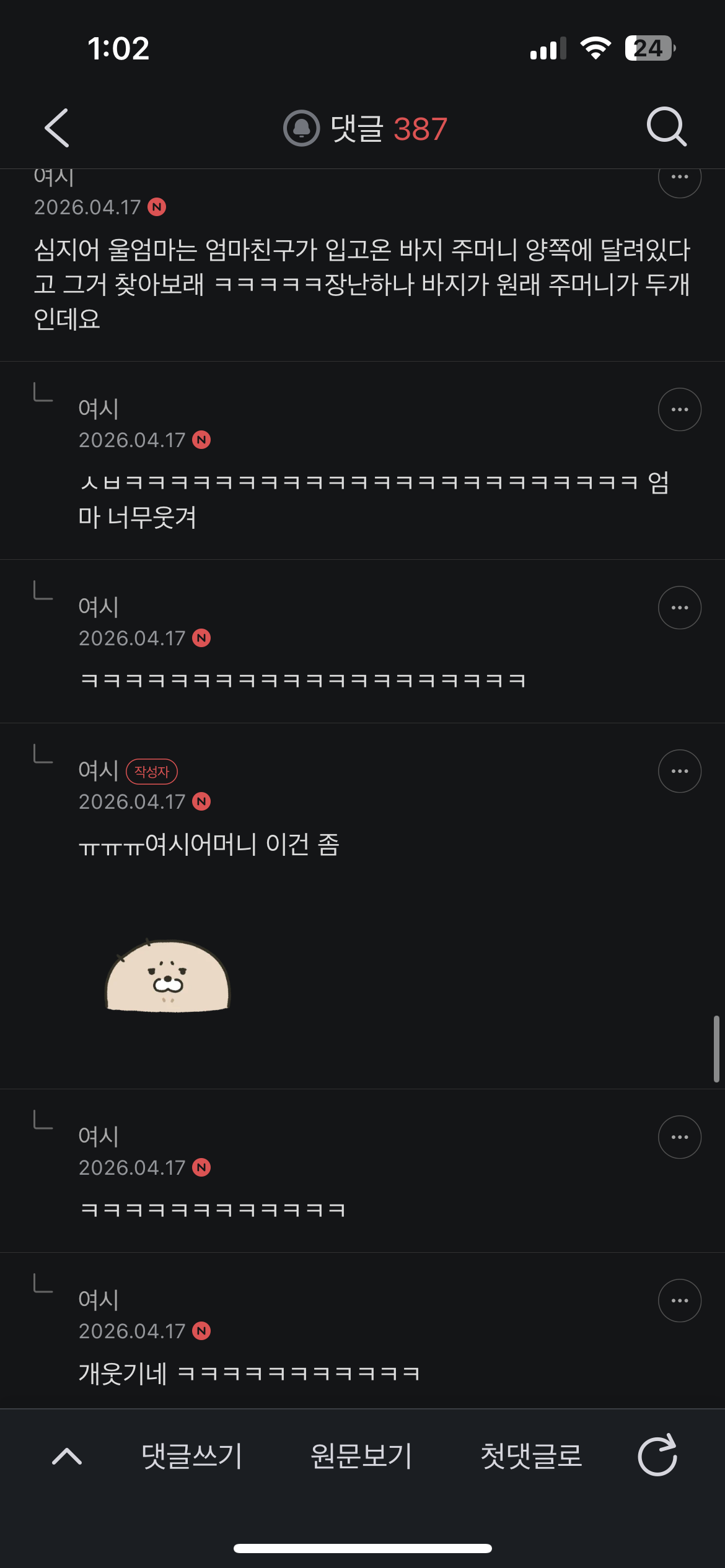The width and height of the screenshot is (725, 1568).
Task: View the original post via 원문보기
Action: point(361,1456)
